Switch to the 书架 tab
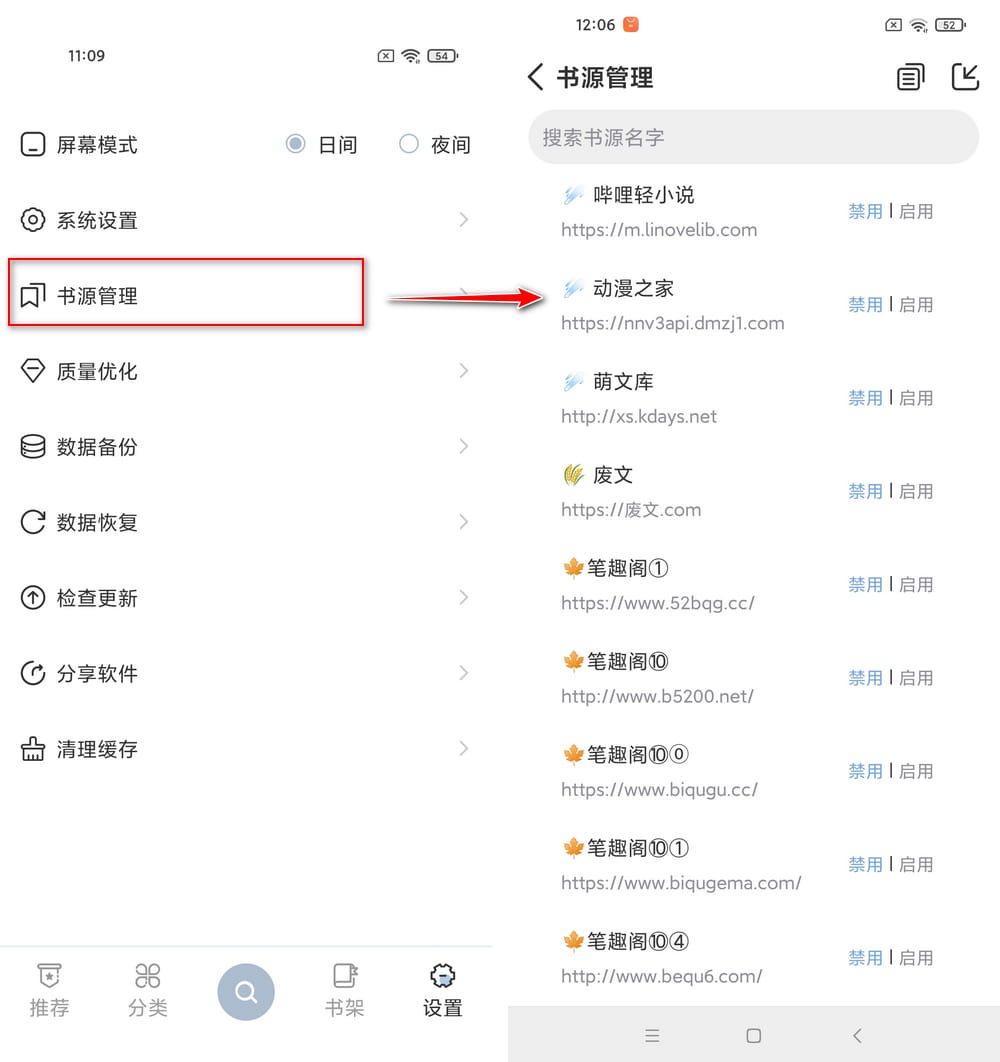This screenshot has width=1000, height=1062. [x=344, y=990]
